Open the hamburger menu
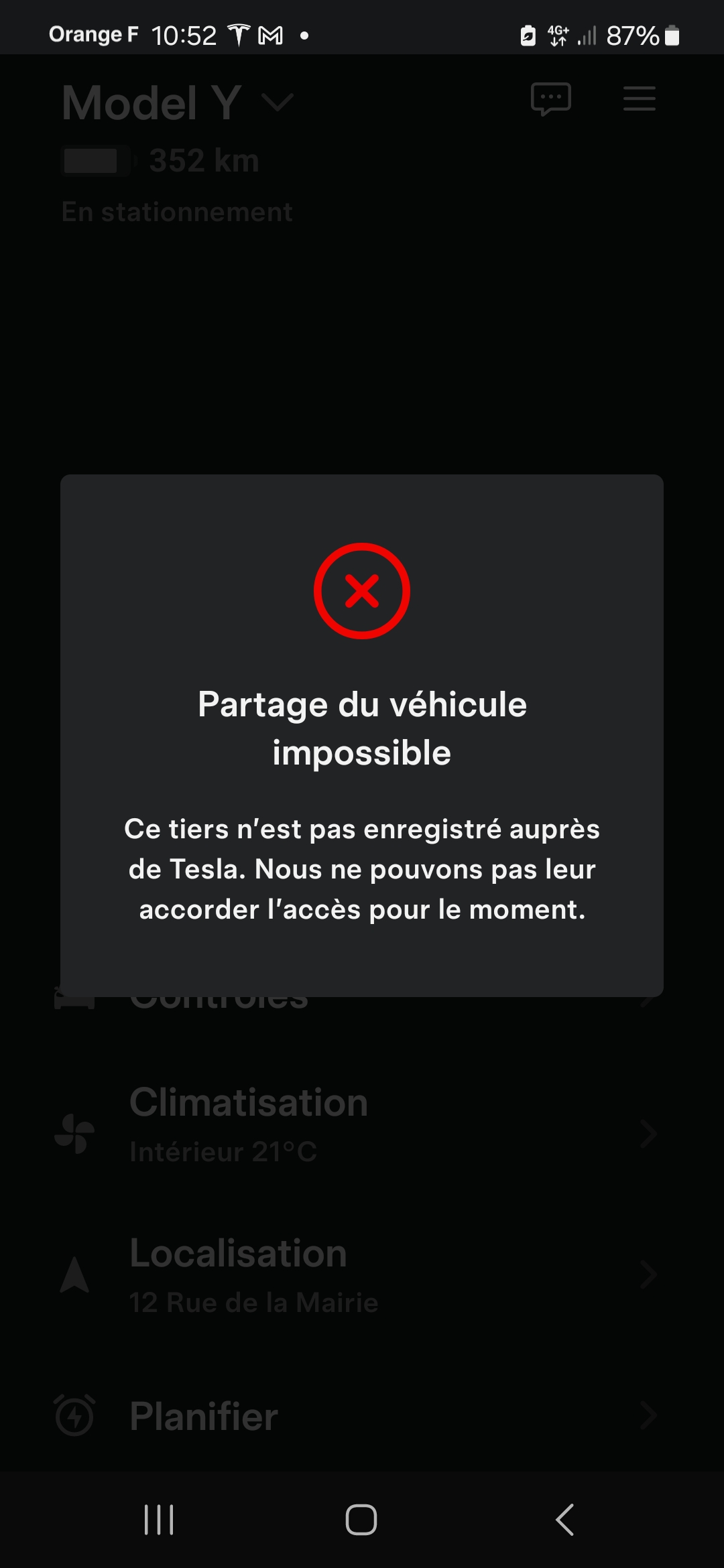 [639, 99]
